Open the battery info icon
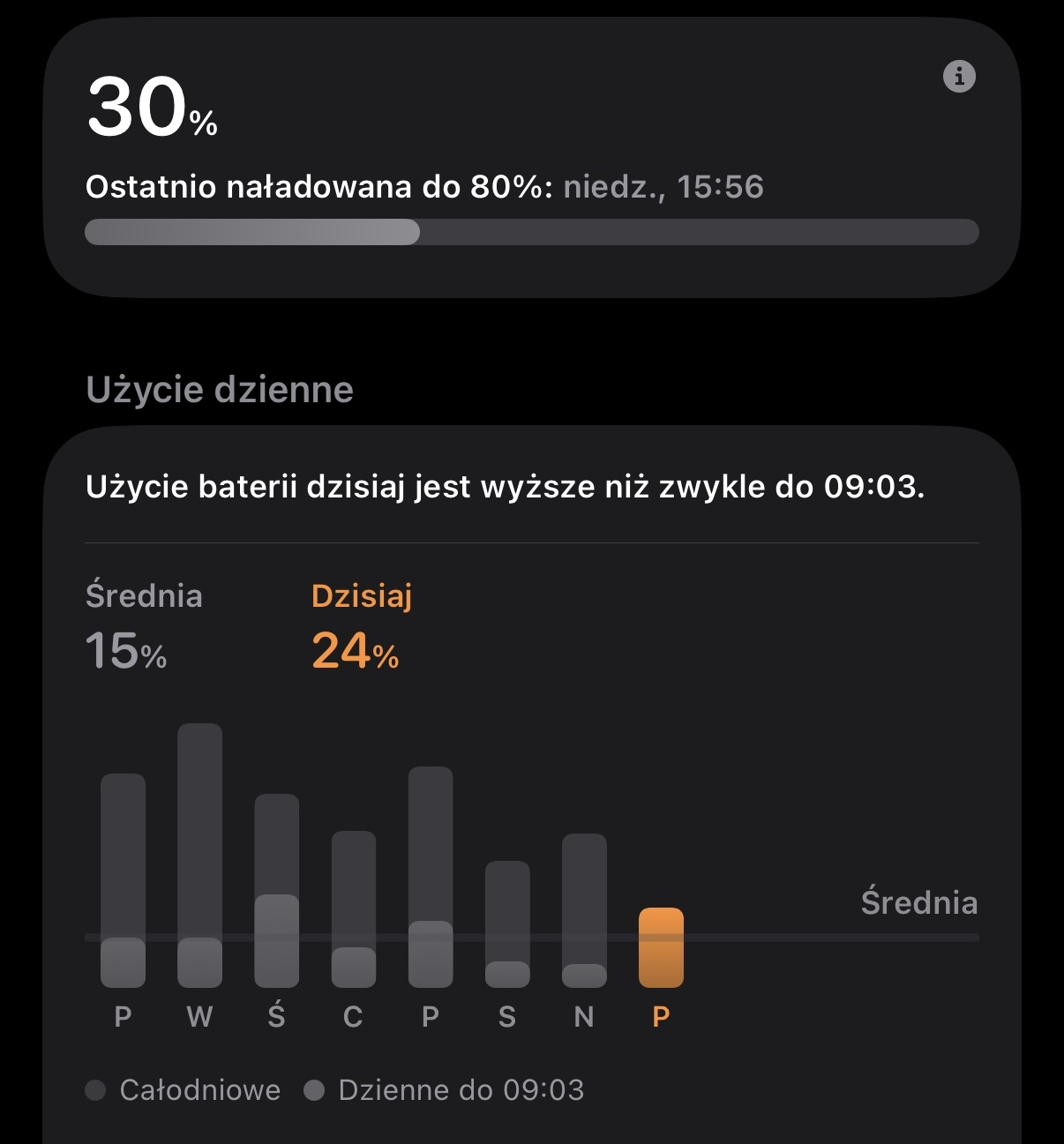 [959, 77]
